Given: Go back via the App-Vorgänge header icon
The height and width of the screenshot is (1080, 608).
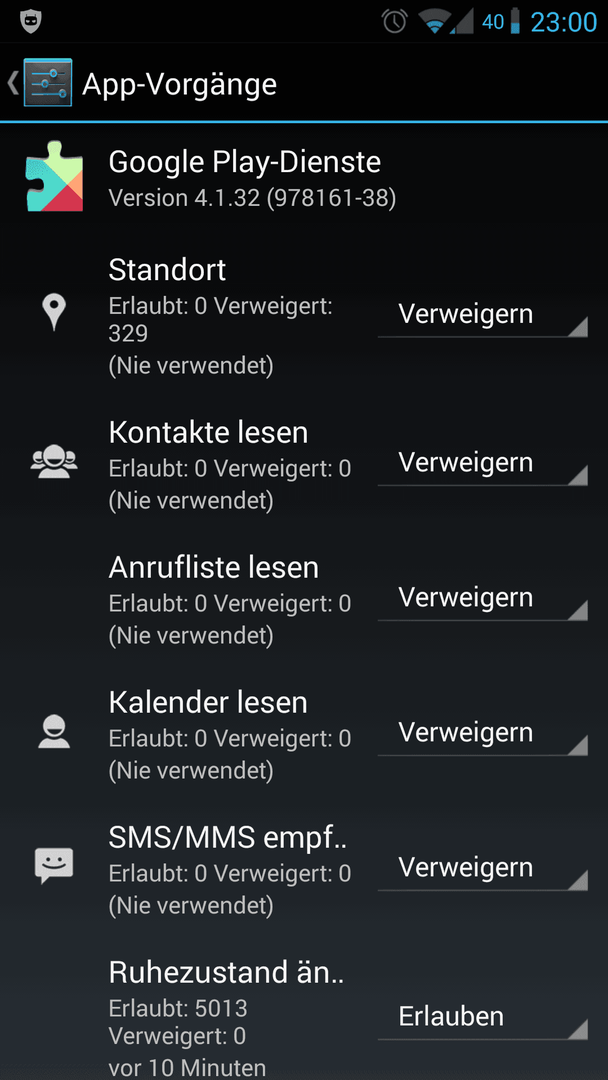Looking at the screenshot, I should click(40, 83).
